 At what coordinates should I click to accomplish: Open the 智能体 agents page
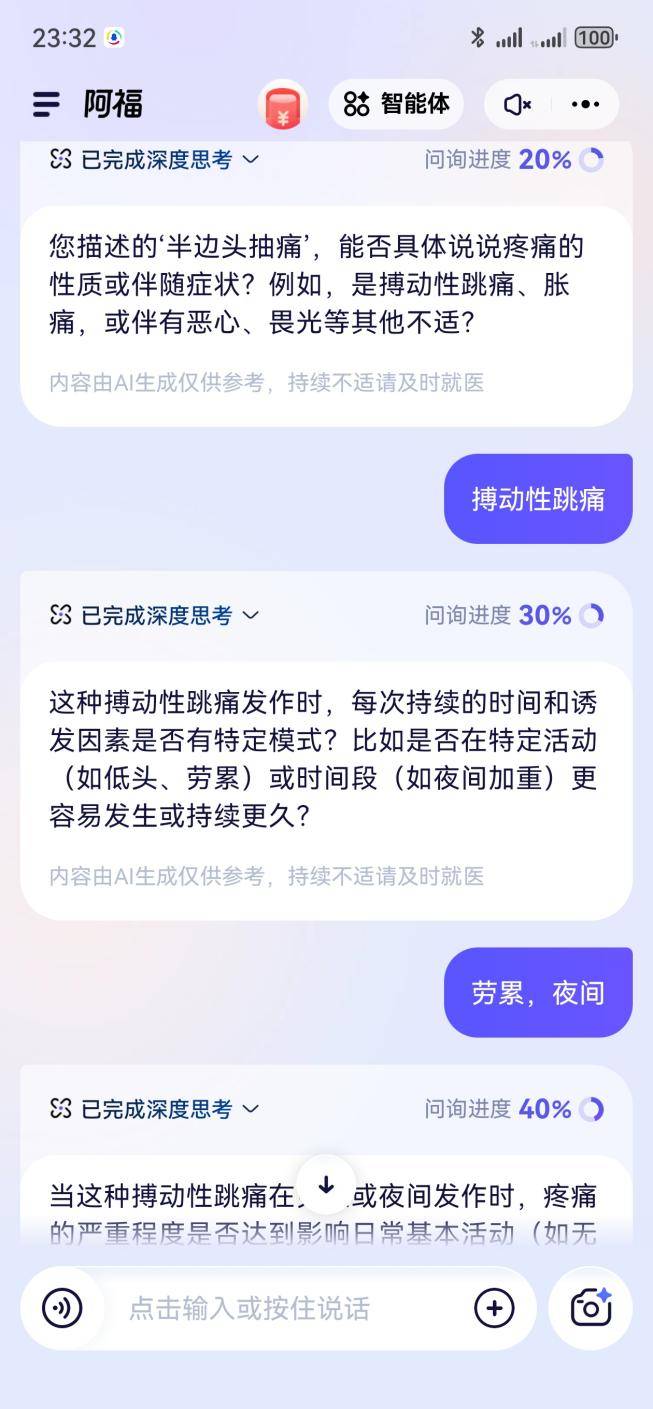click(x=396, y=104)
